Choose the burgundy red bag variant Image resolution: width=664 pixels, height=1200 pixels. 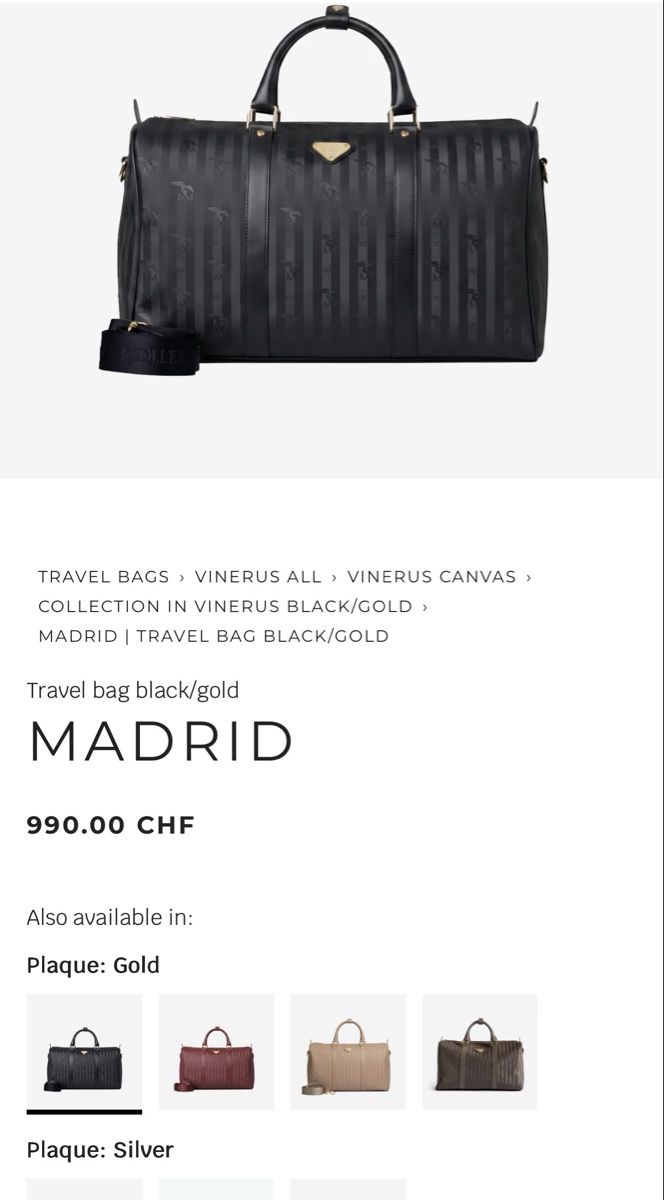[216, 1052]
